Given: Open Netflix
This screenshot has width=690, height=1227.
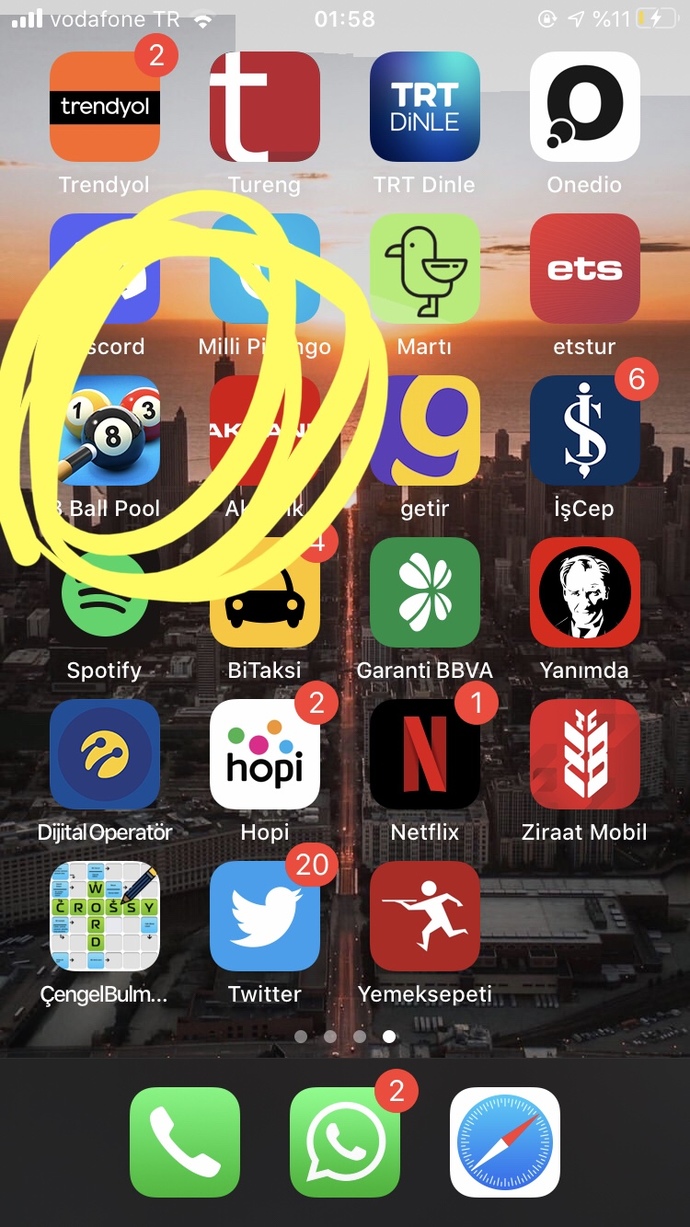Looking at the screenshot, I should tap(425, 755).
